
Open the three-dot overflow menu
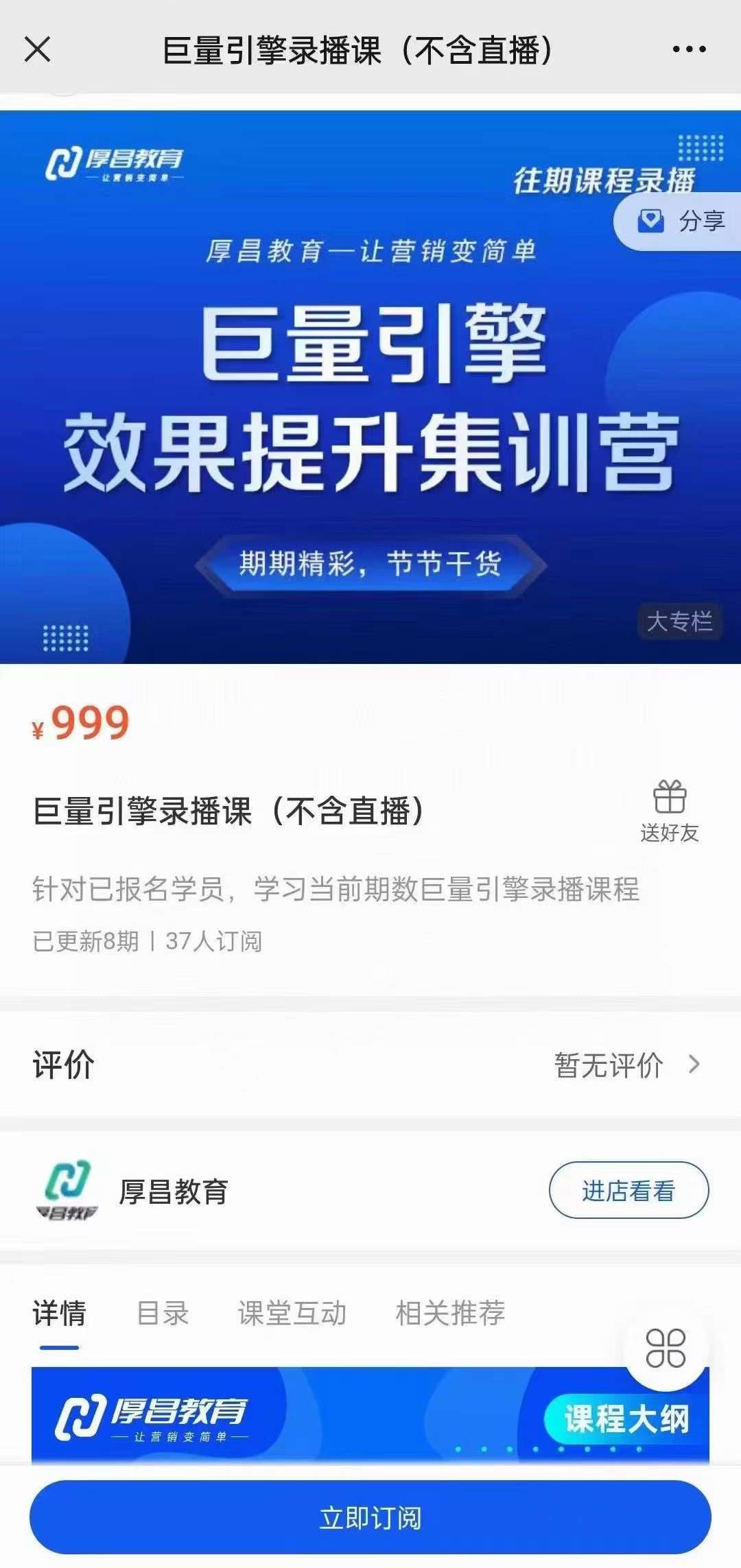(689, 49)
